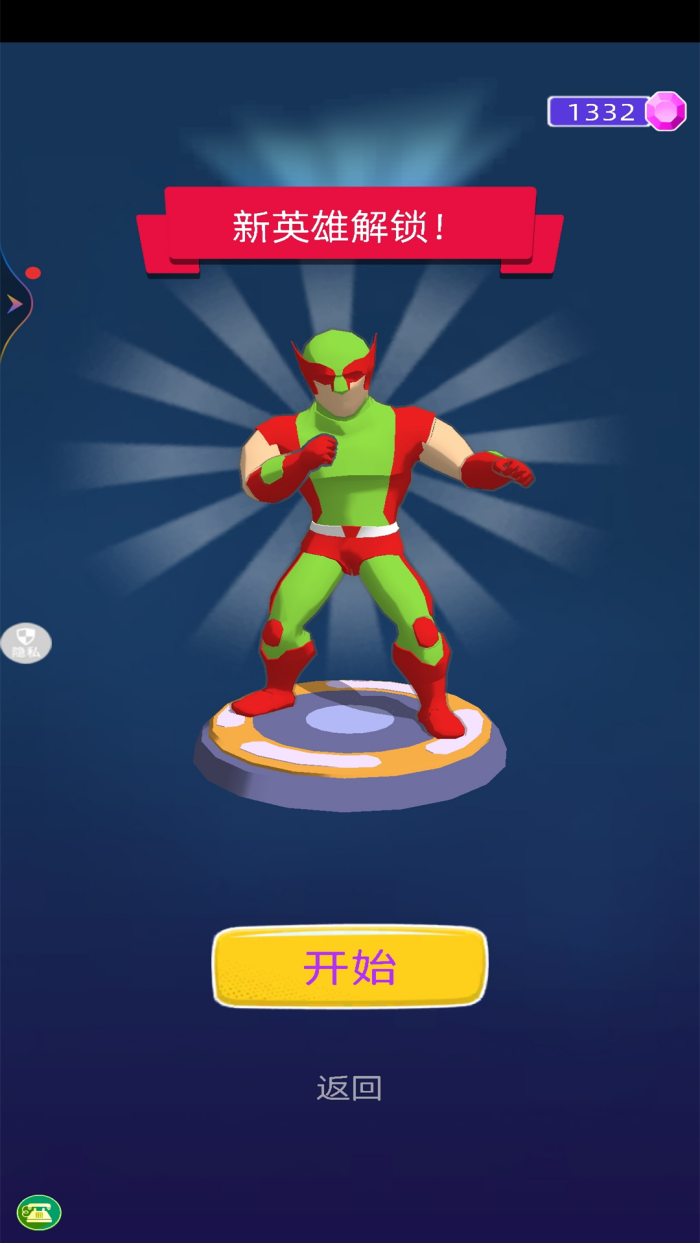Open the 隐私 privacy shield icon
The width and height of the screenshot is (700, 1243).
click(x=26, y=642)
